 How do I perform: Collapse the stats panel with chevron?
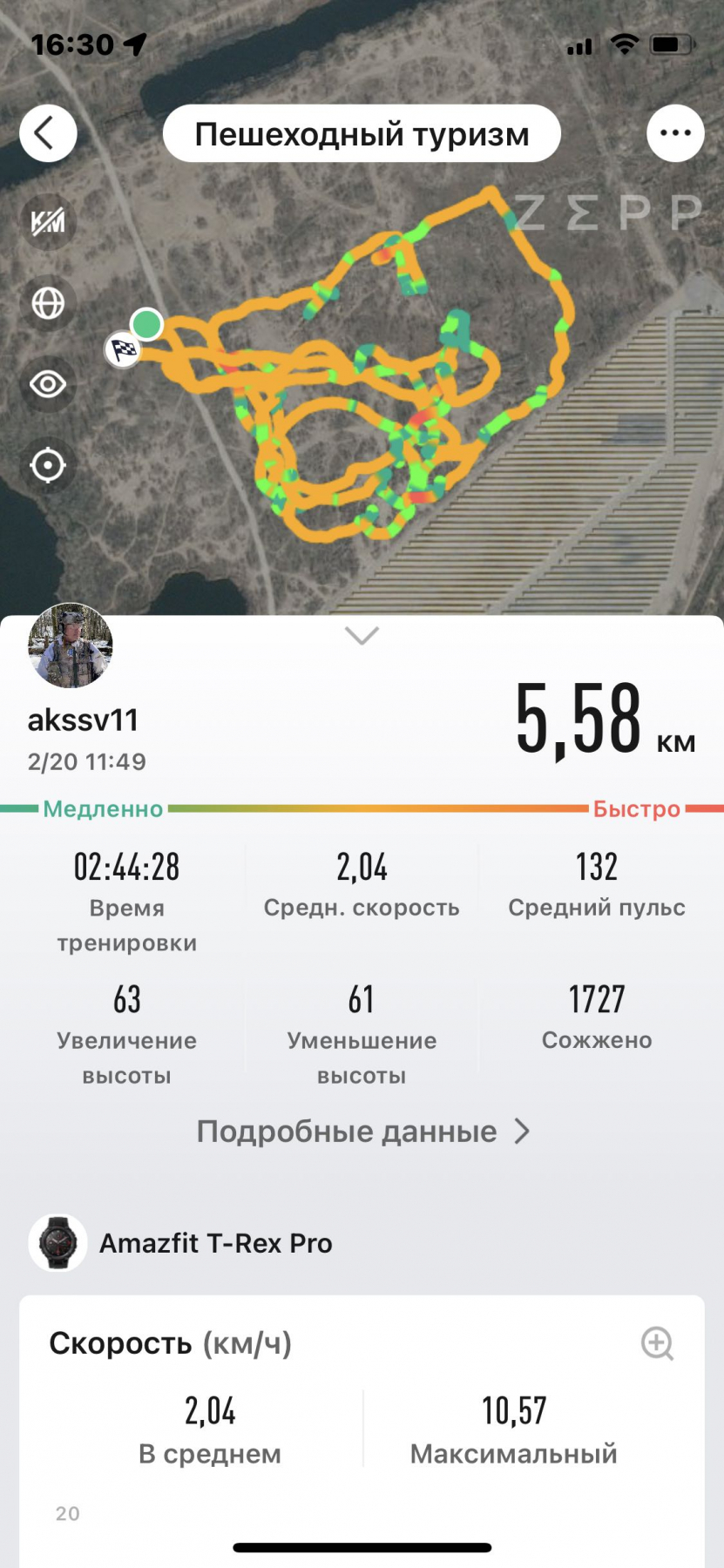362,636
